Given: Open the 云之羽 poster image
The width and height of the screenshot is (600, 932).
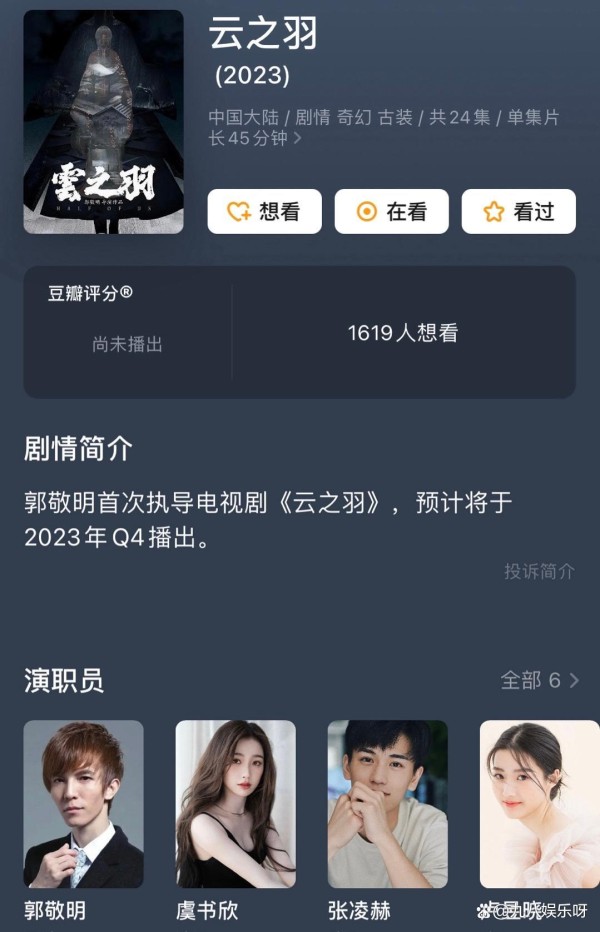Looking at the screenshot, I should point(103,121).
